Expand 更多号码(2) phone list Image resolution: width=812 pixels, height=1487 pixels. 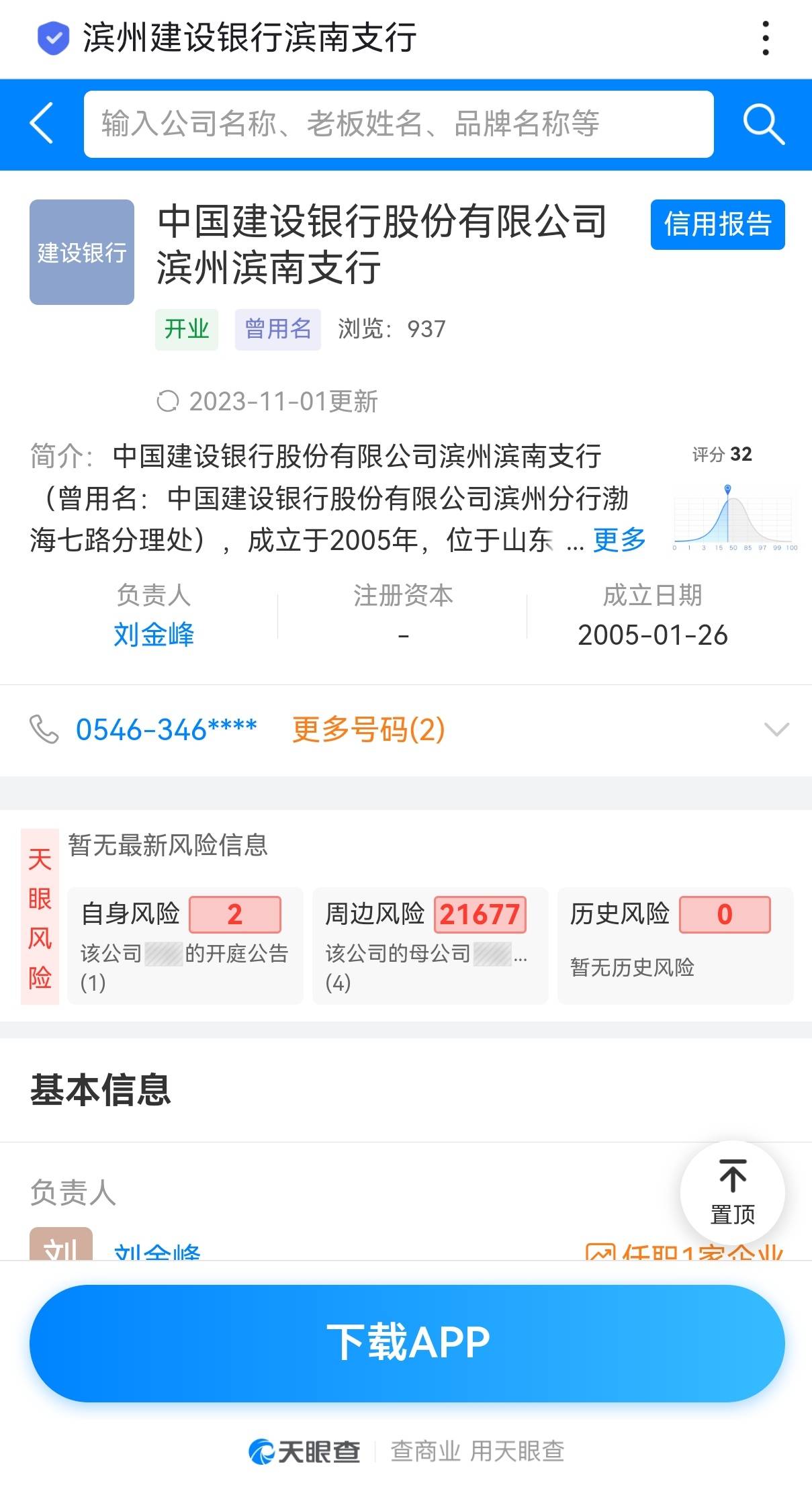pyautogui.click(x=369, y=730)
